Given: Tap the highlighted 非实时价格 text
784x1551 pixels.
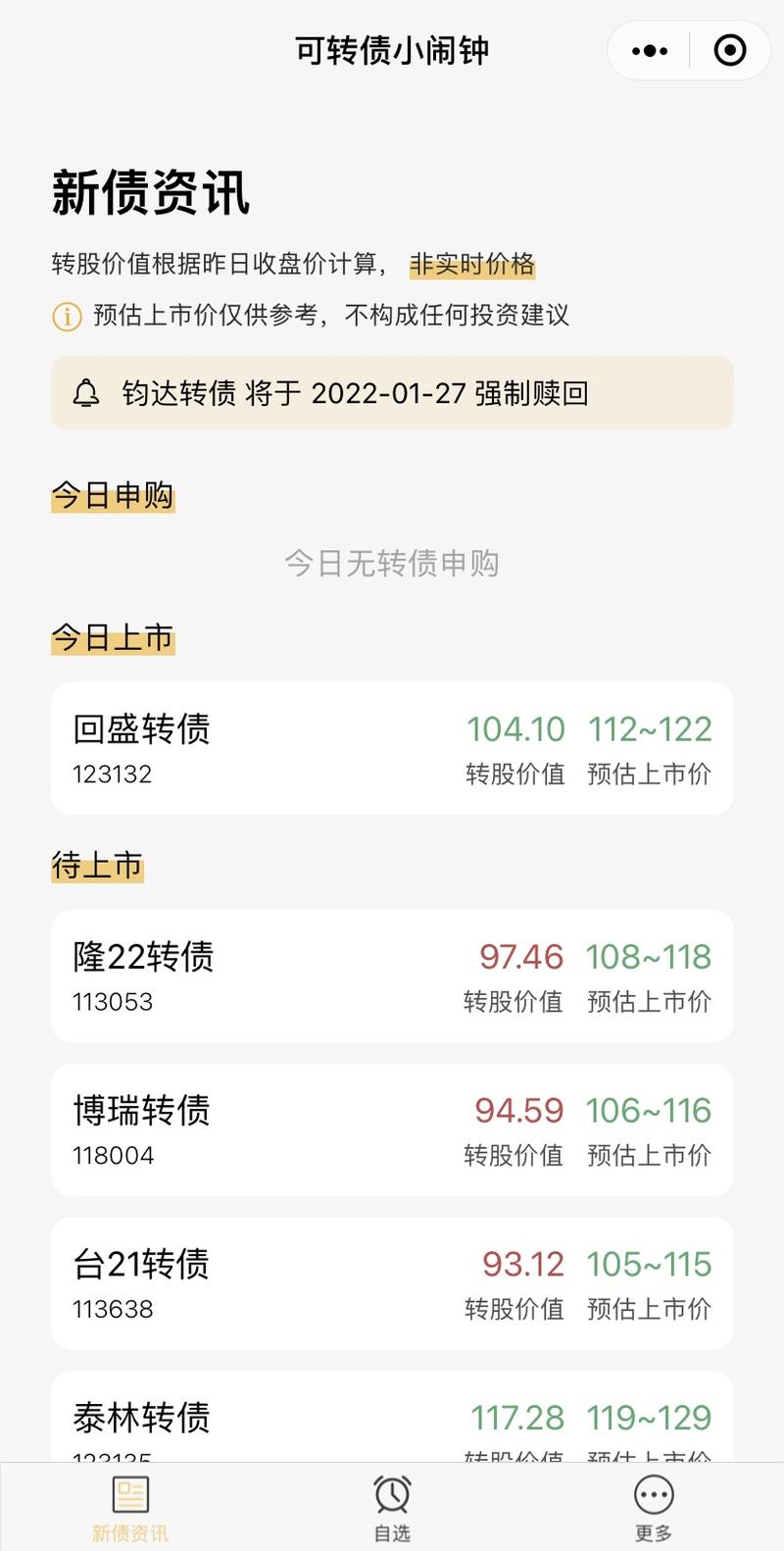Looking at the screenshot, I should click(x=476, y=265).
